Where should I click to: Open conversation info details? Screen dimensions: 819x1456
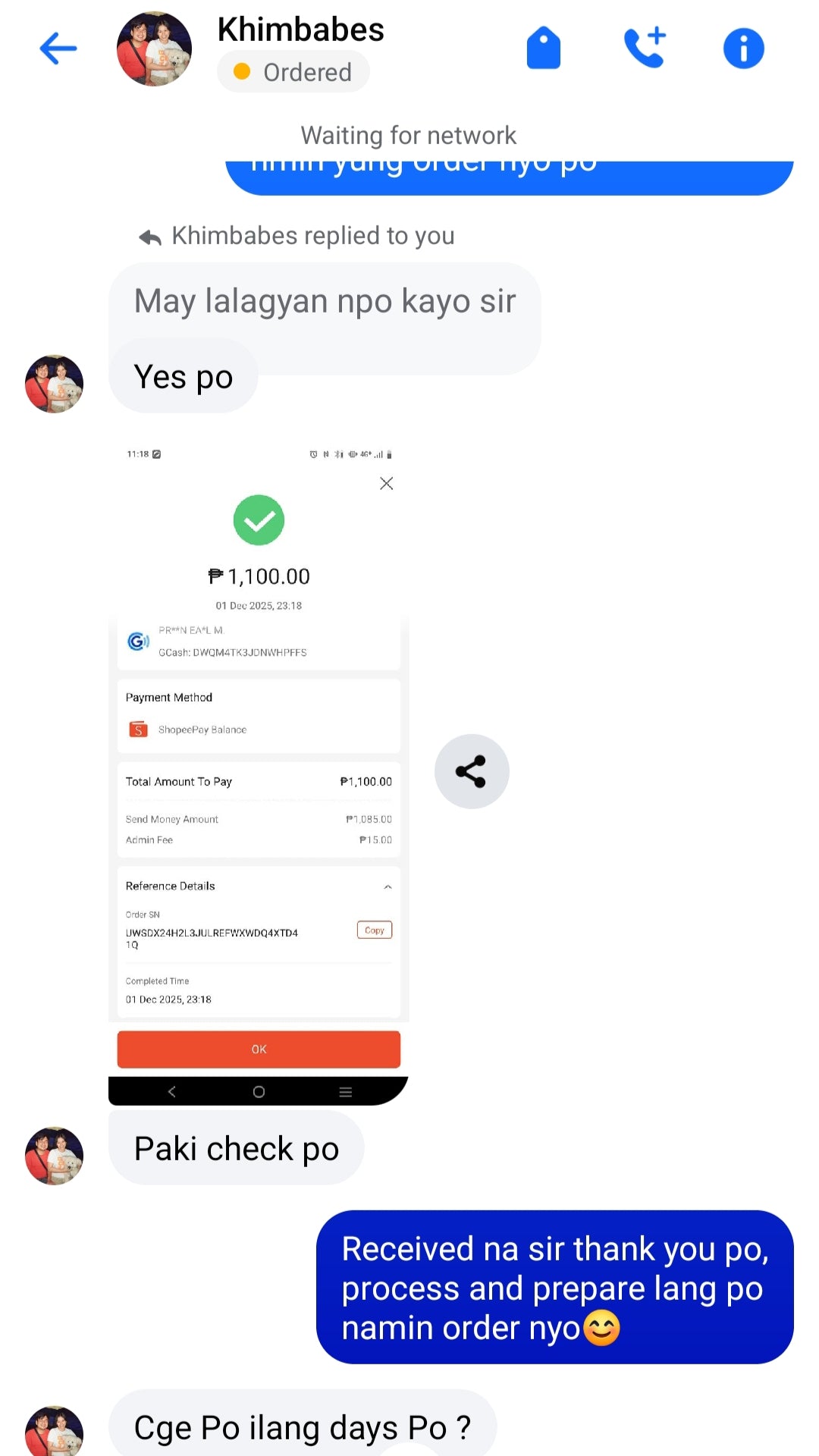click(x=743, y=49)
